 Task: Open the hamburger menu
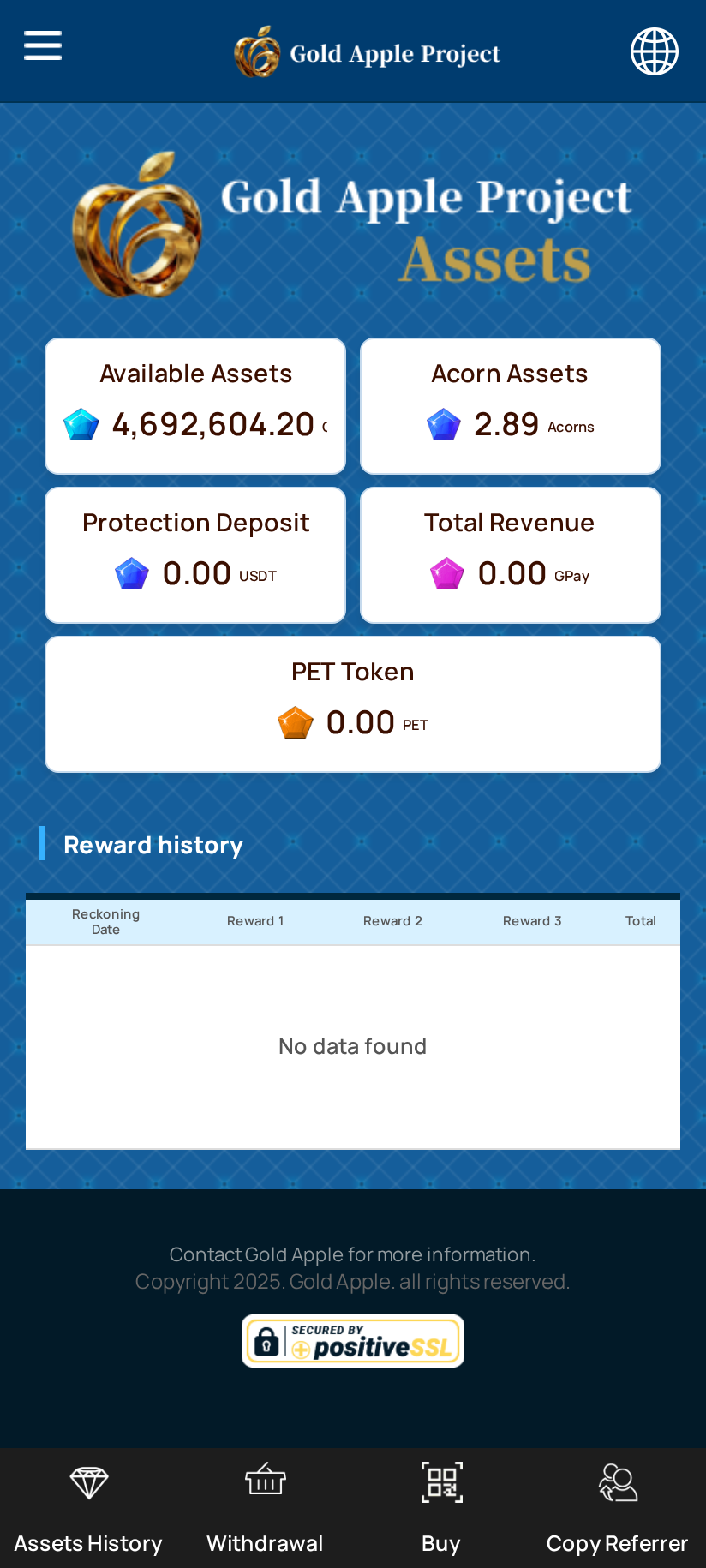[43, 45]
